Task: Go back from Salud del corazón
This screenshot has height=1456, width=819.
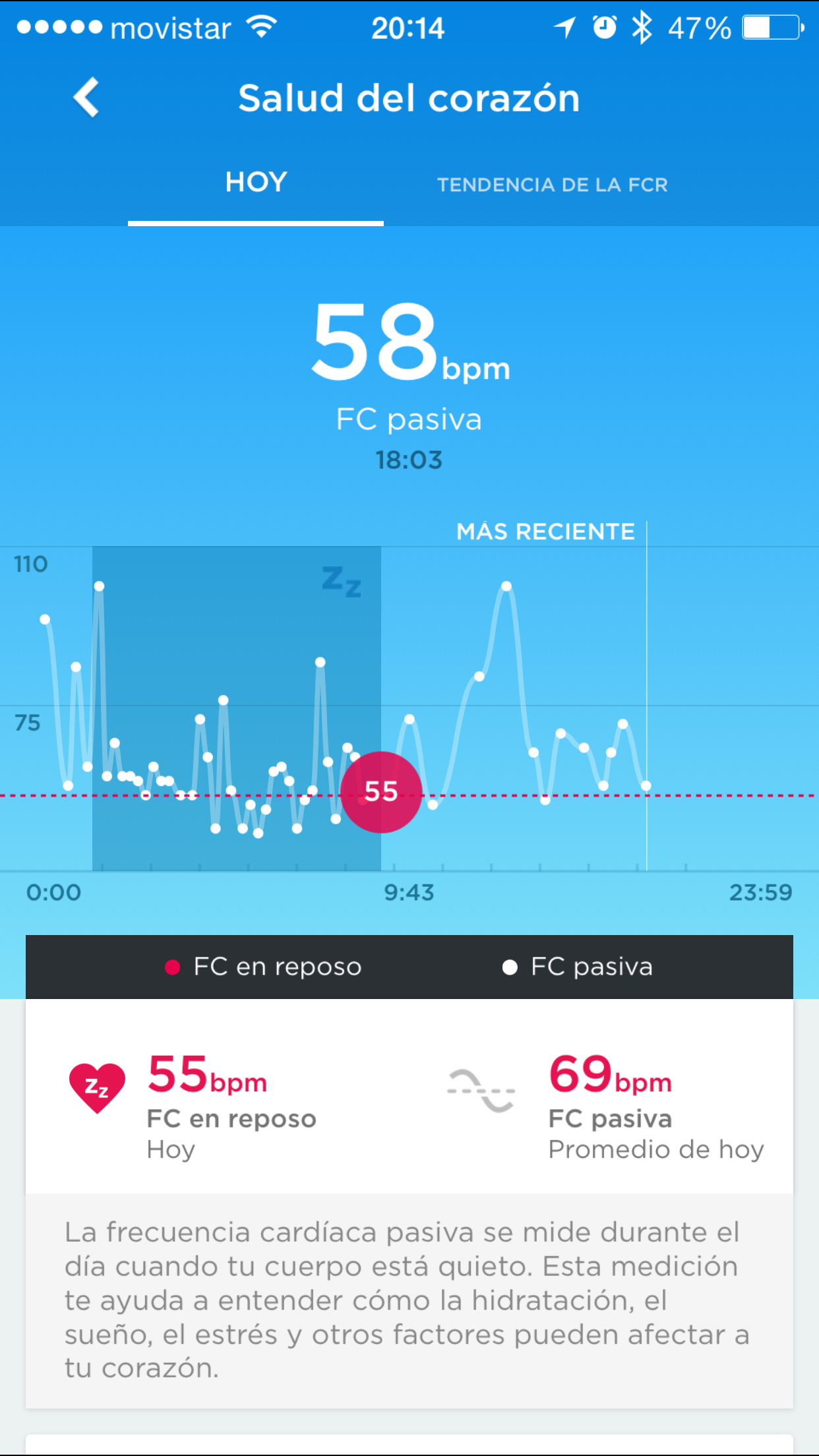Action: point(86,98)
